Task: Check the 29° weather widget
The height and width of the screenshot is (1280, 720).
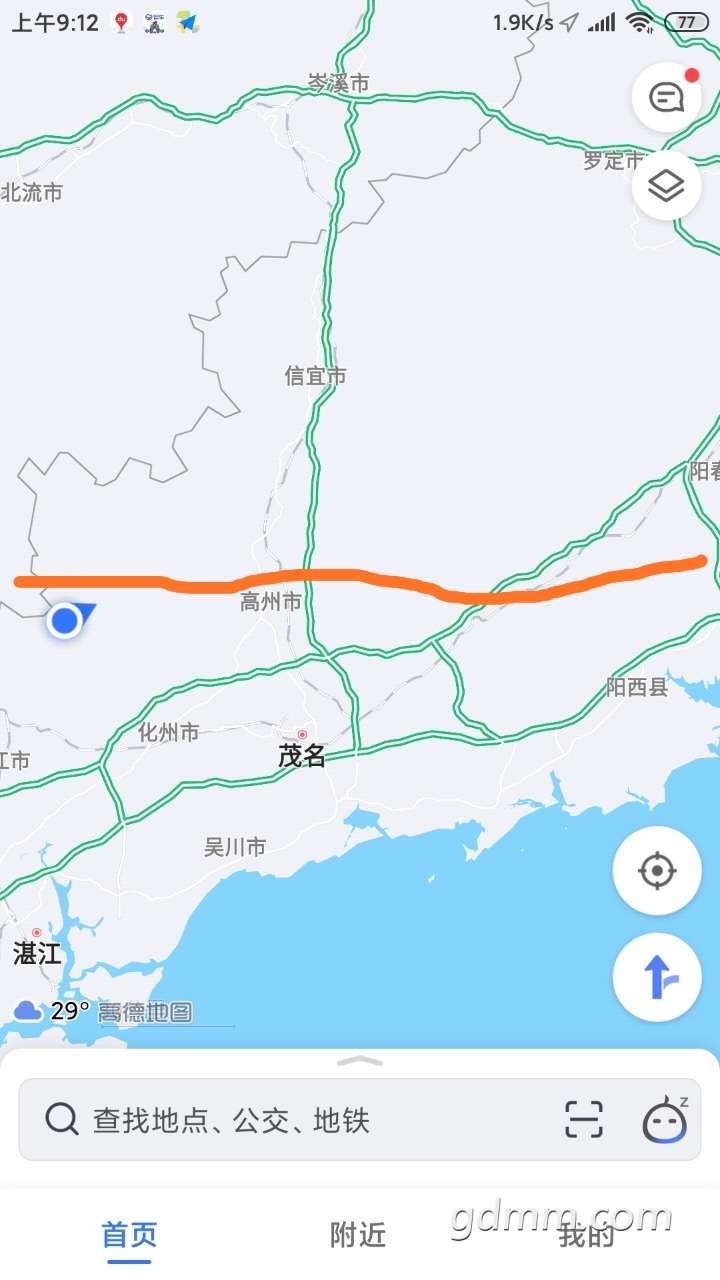Action: coord(52,1011)
